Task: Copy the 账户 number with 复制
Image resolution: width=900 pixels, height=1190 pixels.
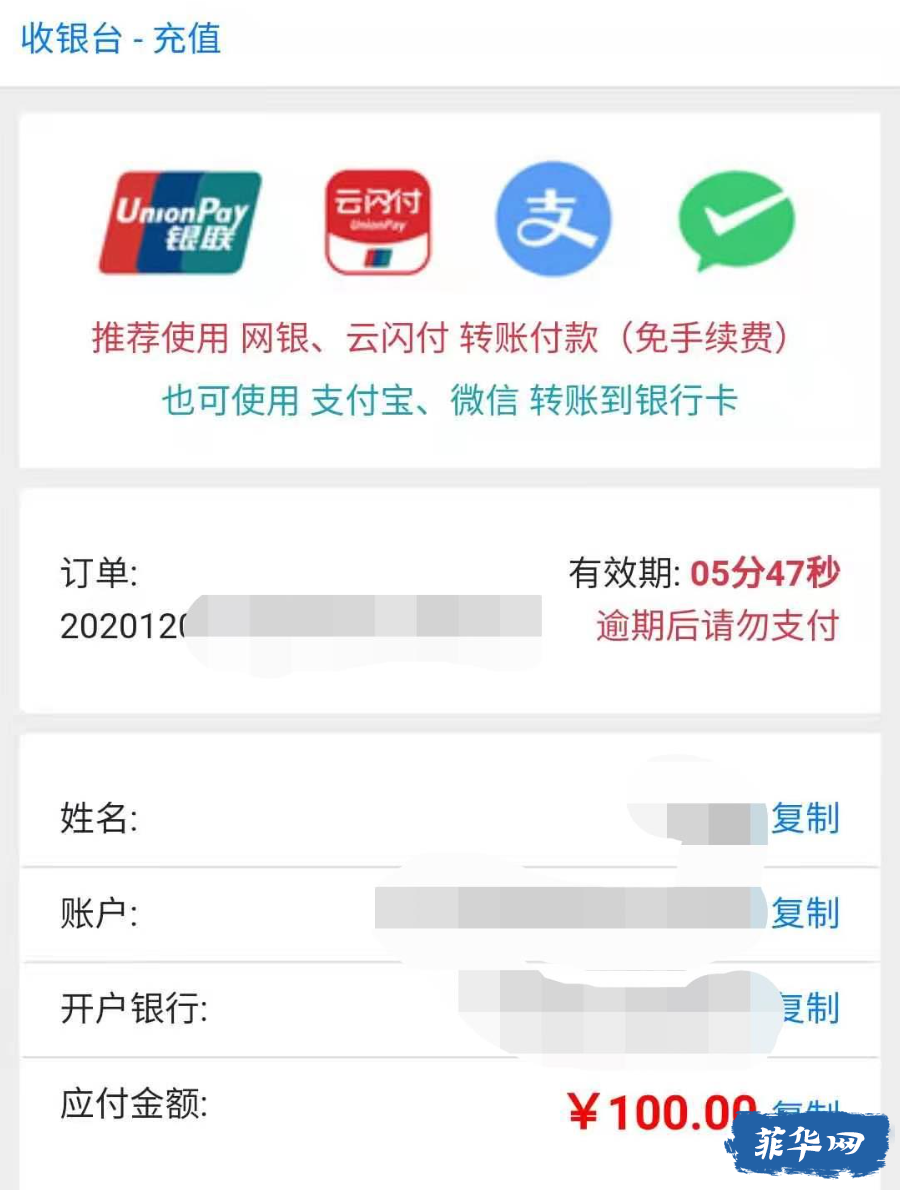Action: (804, 912)
